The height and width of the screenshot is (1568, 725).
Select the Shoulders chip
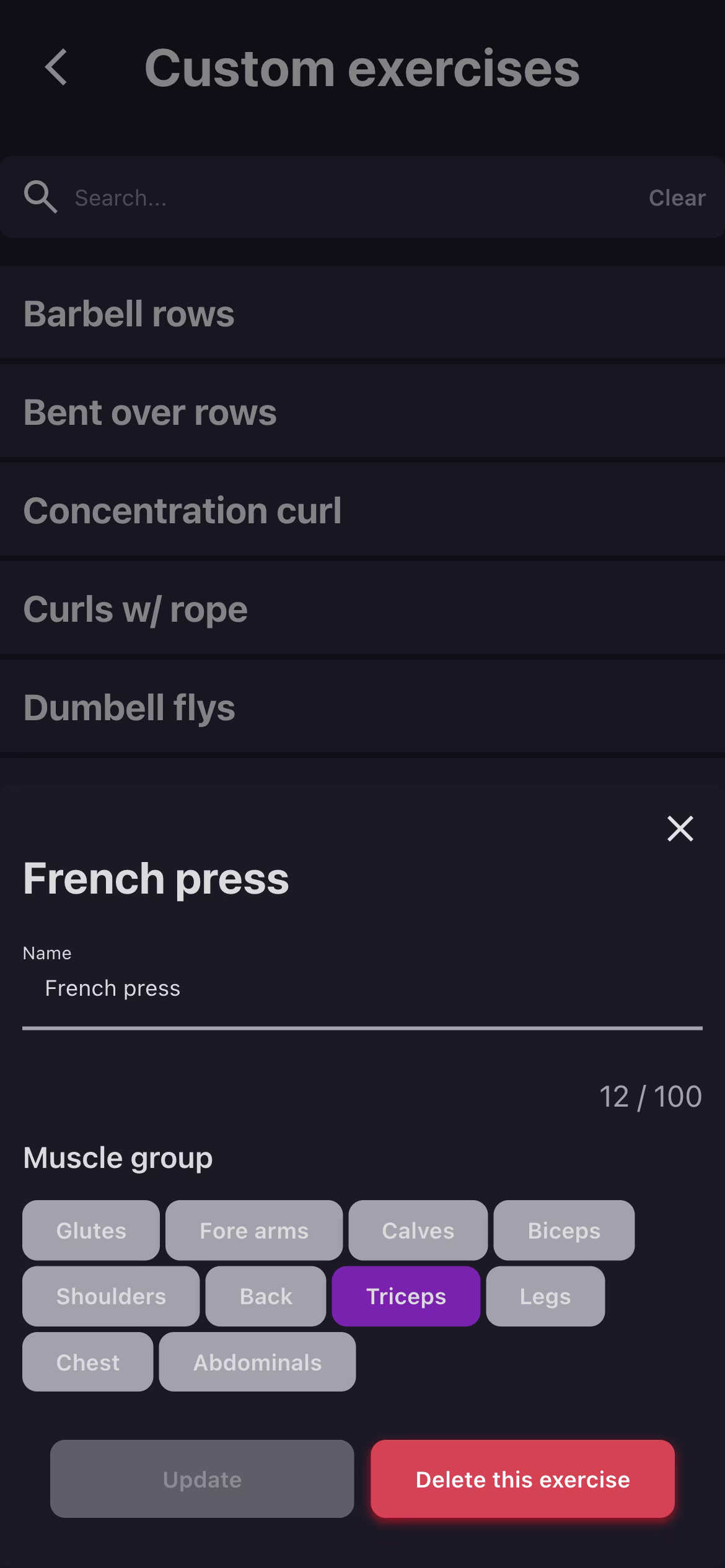[x=111, y=1296]
